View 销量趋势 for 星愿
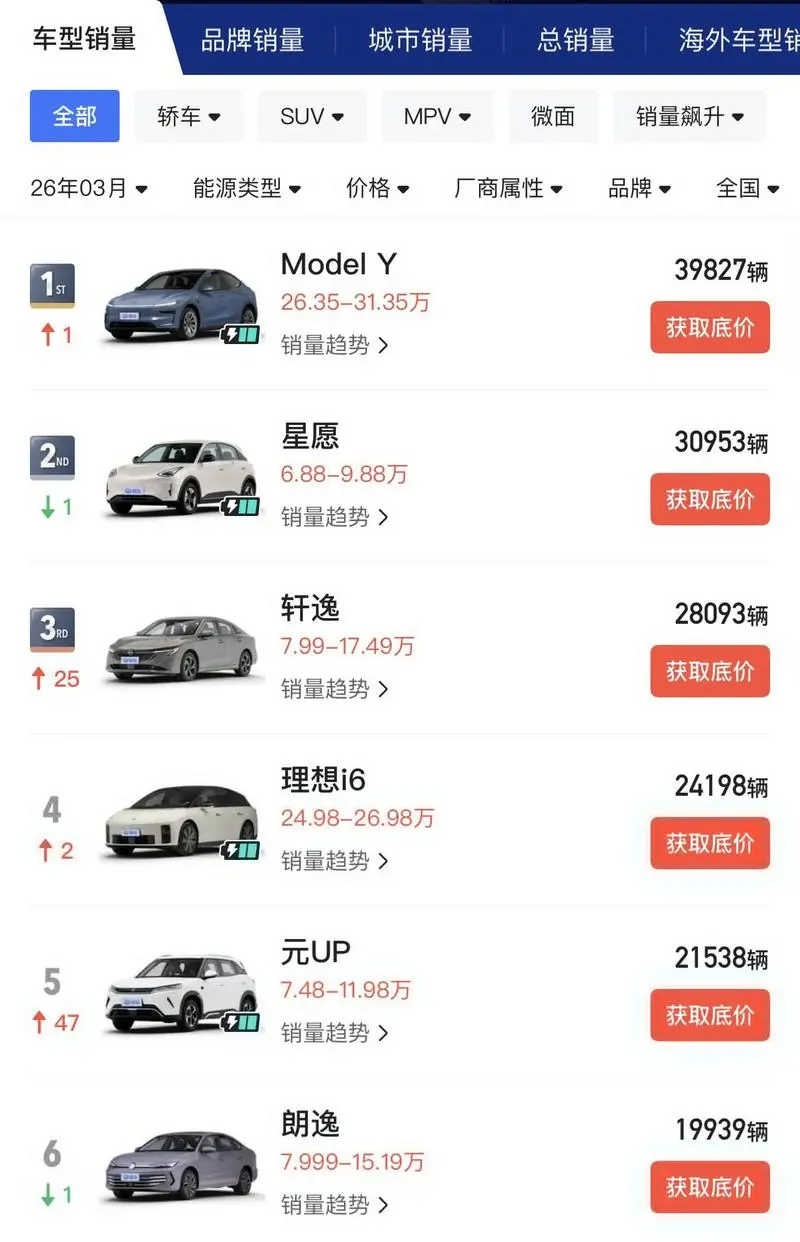The width and height of the screenshot is (800, 1242). pyautogui.click(x=334, y=517)
